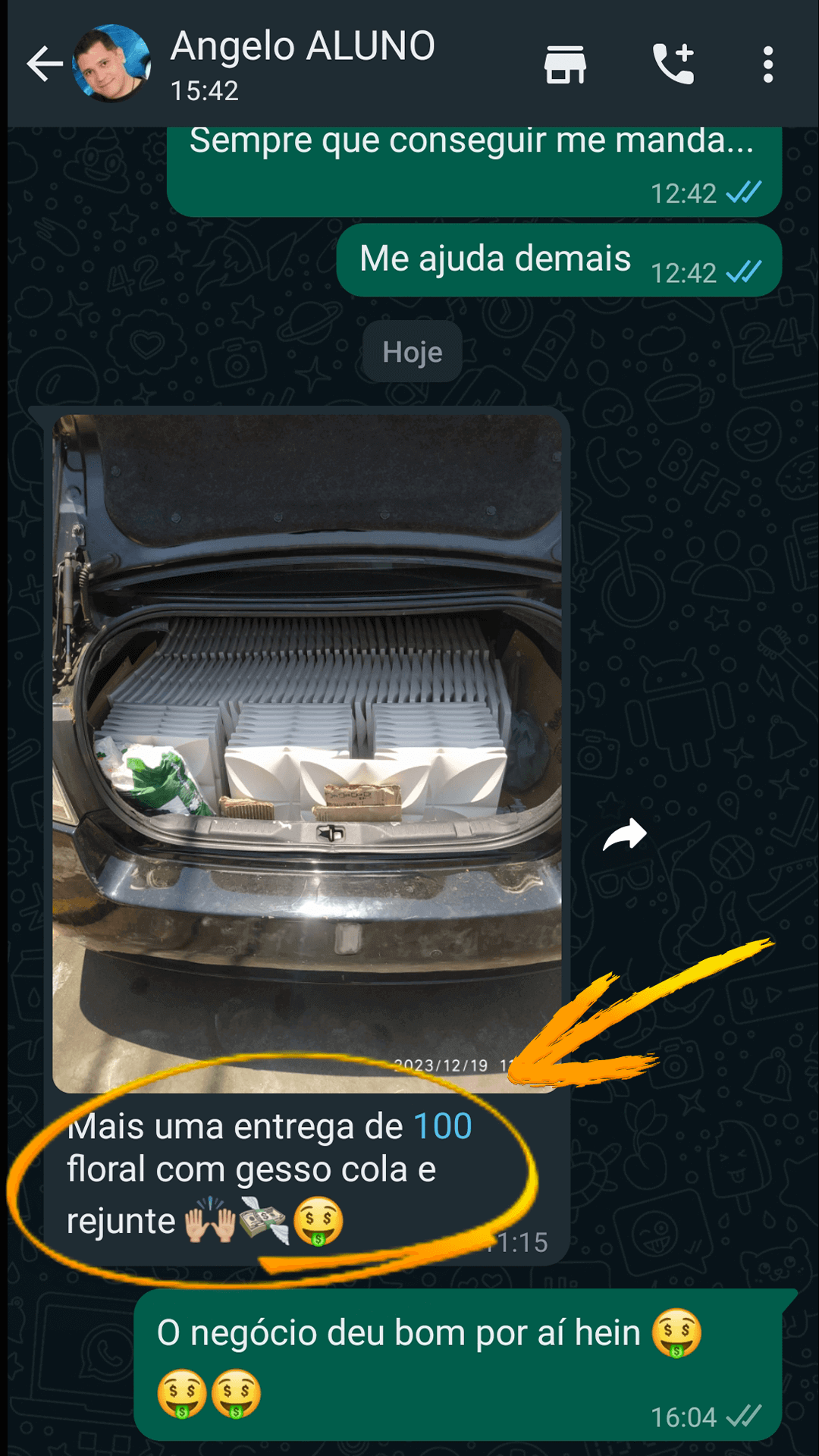Image resolution: width=819 pixels, height=1456 pixels.
Task: Go back to the chats list
Action: click(43, 64)
